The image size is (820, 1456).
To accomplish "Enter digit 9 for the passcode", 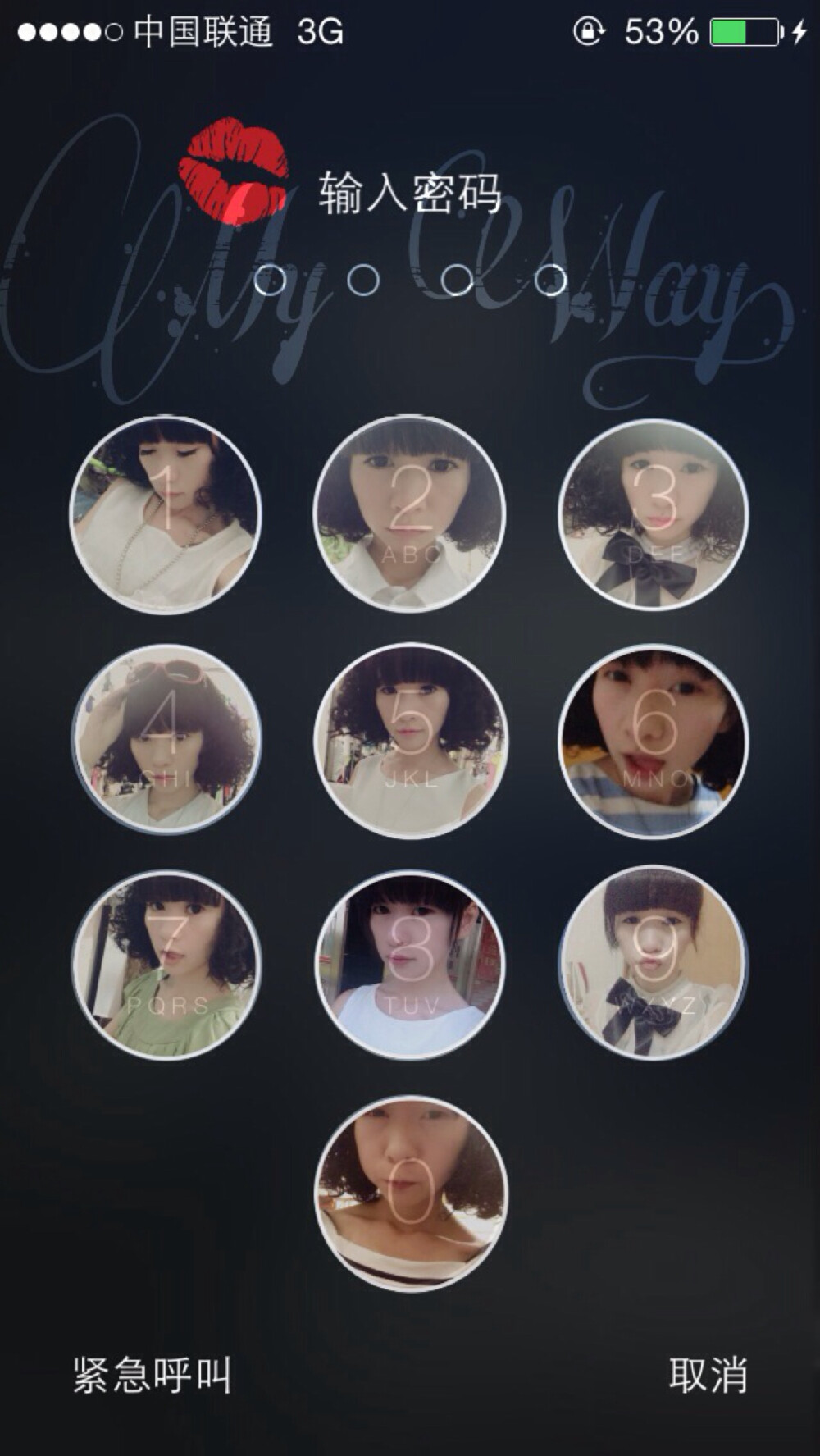I will coord(654,965).
